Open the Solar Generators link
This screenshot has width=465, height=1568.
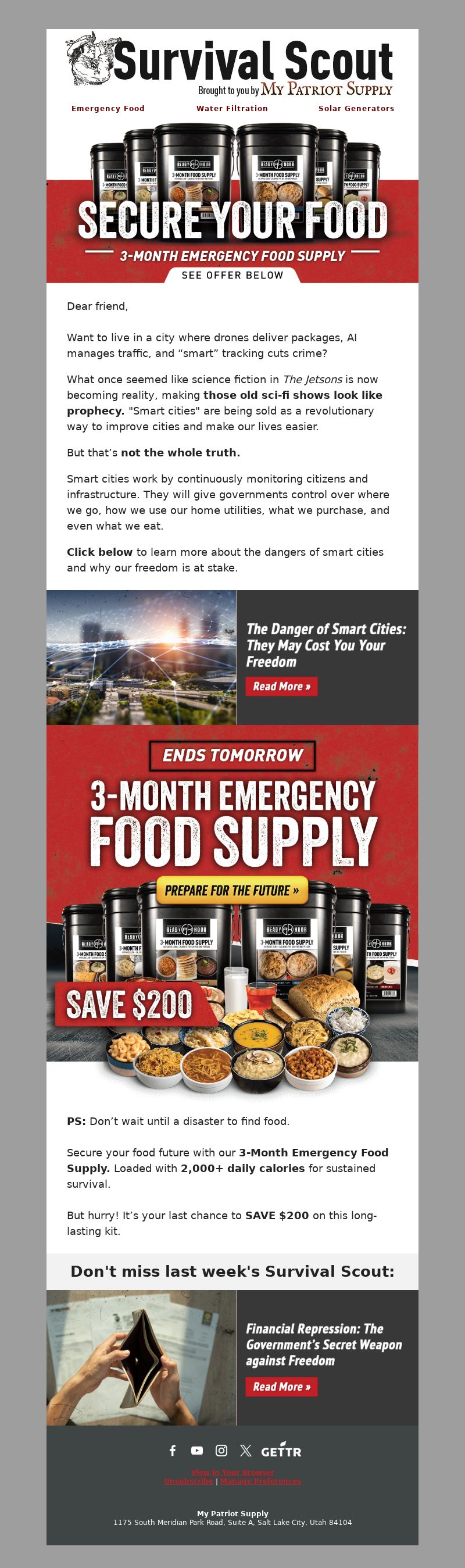pos(356,108)
